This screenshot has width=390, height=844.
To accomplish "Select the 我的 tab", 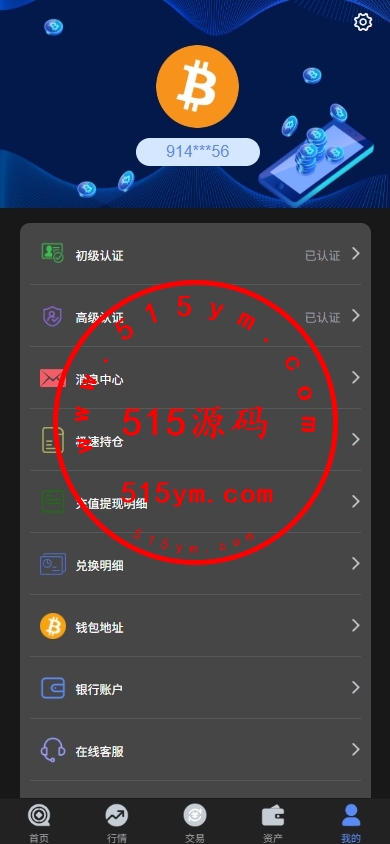I will [351, 822].
